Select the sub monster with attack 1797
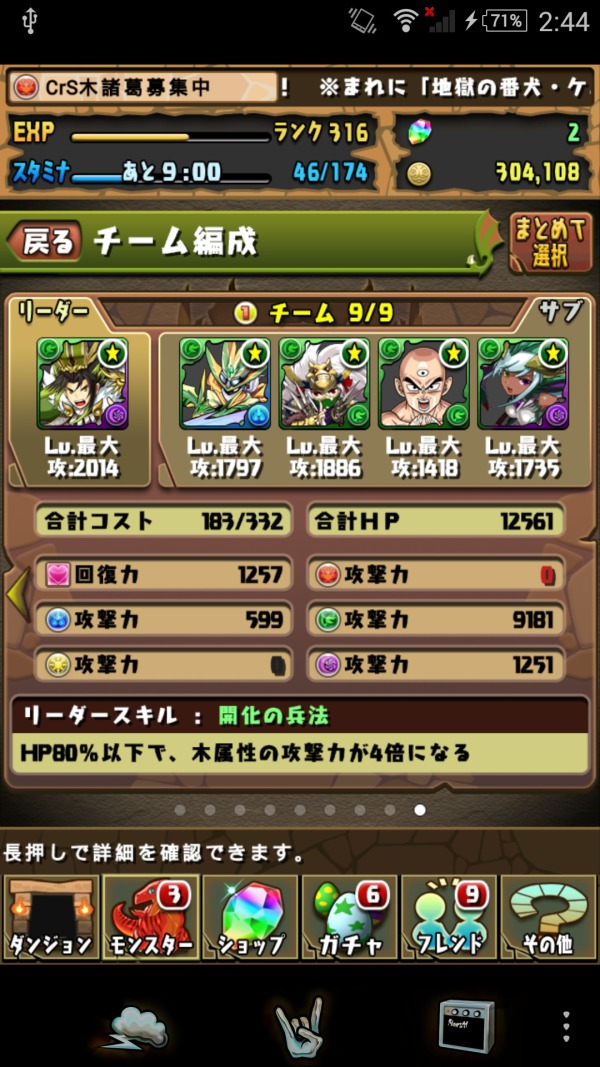This screenshot has width=600, height=1067. pyautogui.click(x=224, y=384)
